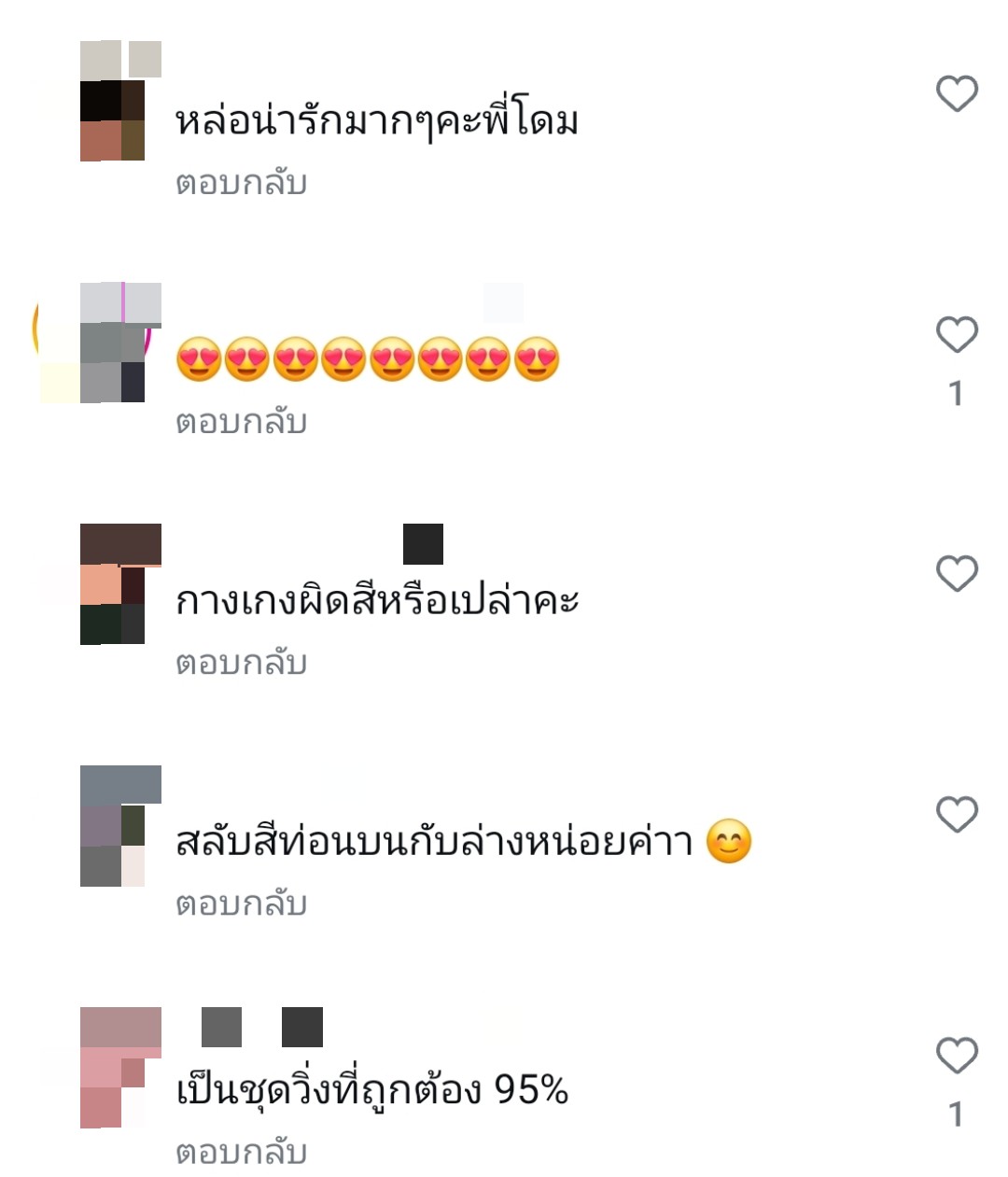This screenshot has height=1177, width=1008.
Task: Reply to the comment 'เป็นชุดวิ่งที่ถูกต้อง 95%'
Action: (241, 1153)
